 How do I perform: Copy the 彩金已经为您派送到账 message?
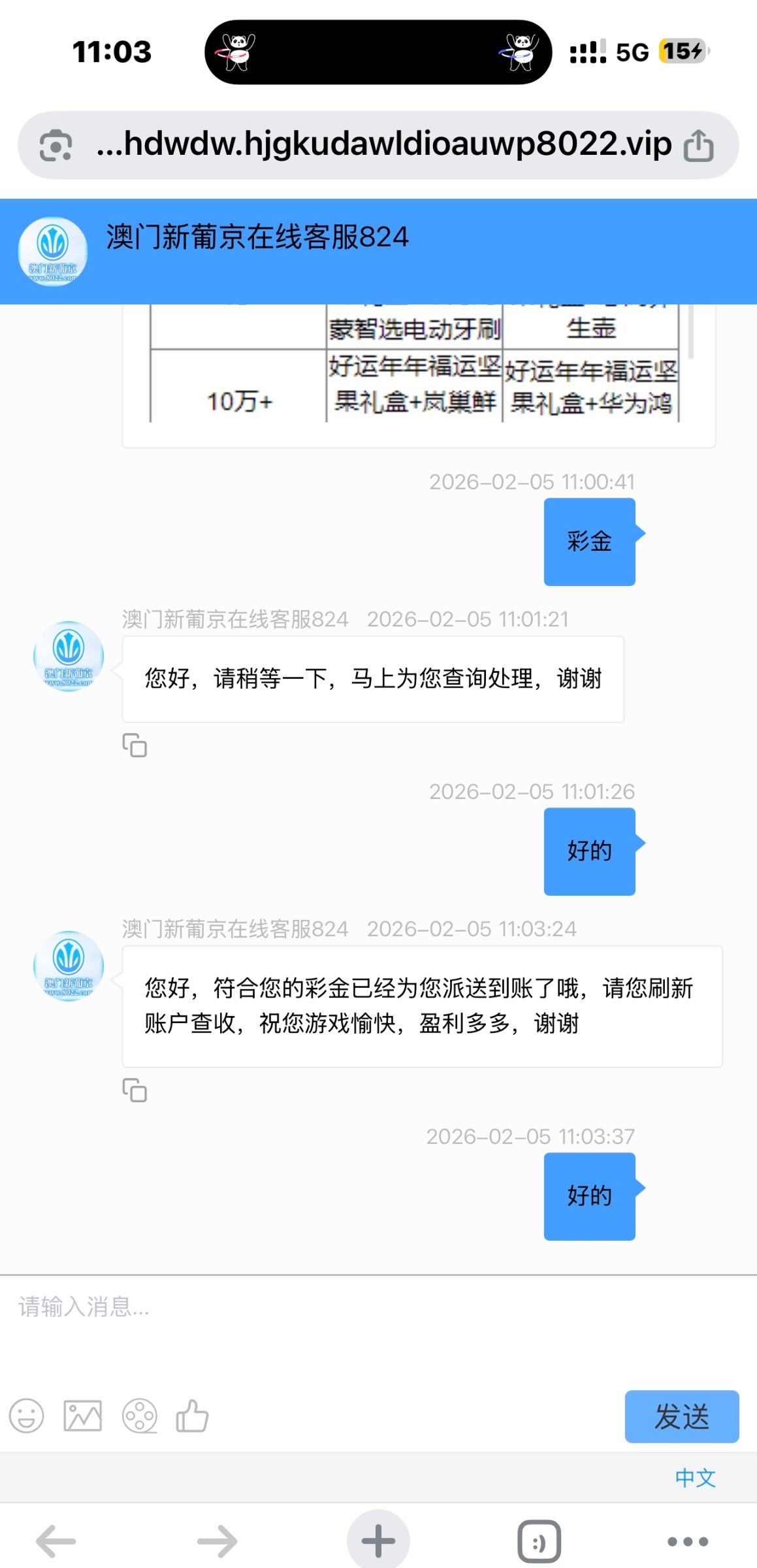135,1090
